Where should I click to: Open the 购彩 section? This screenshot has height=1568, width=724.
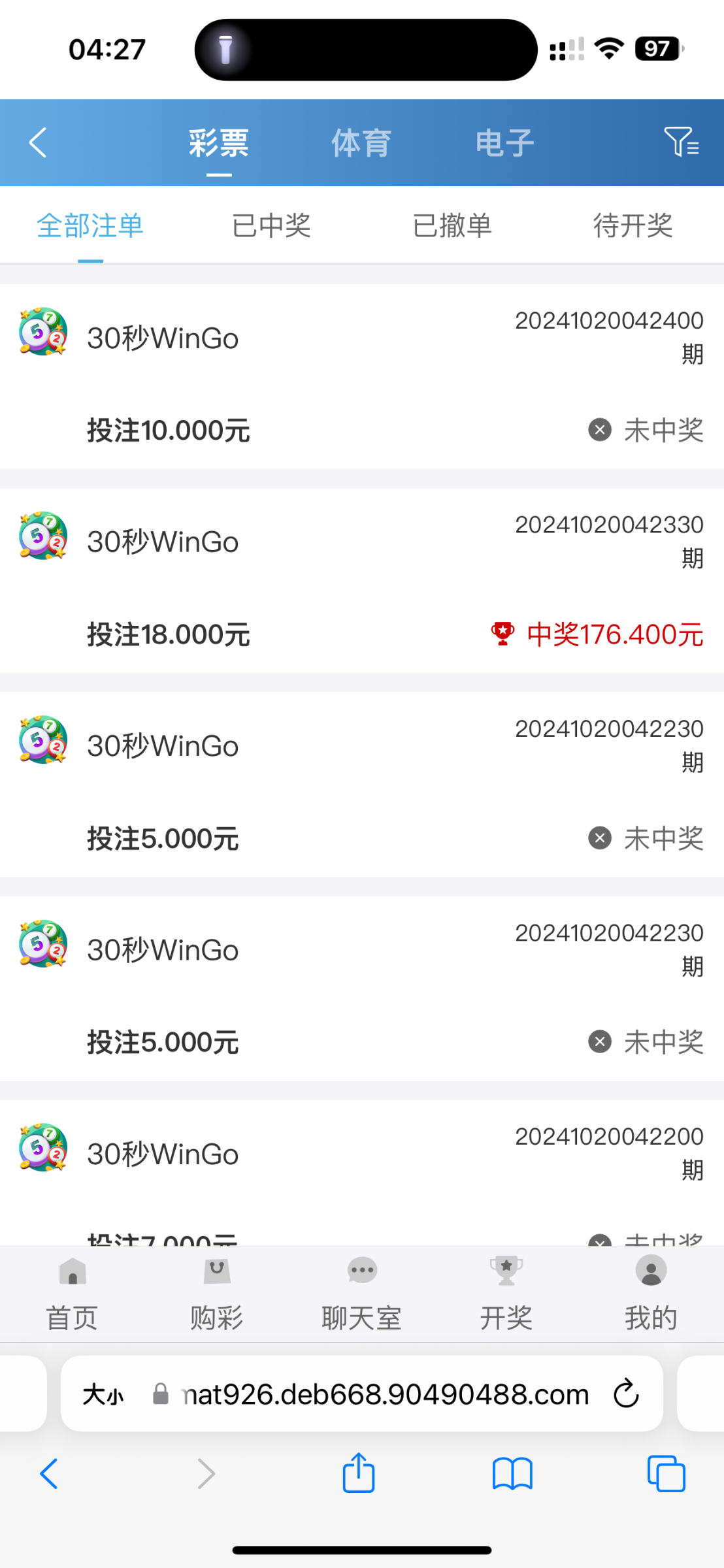(x=217, y=1295)
